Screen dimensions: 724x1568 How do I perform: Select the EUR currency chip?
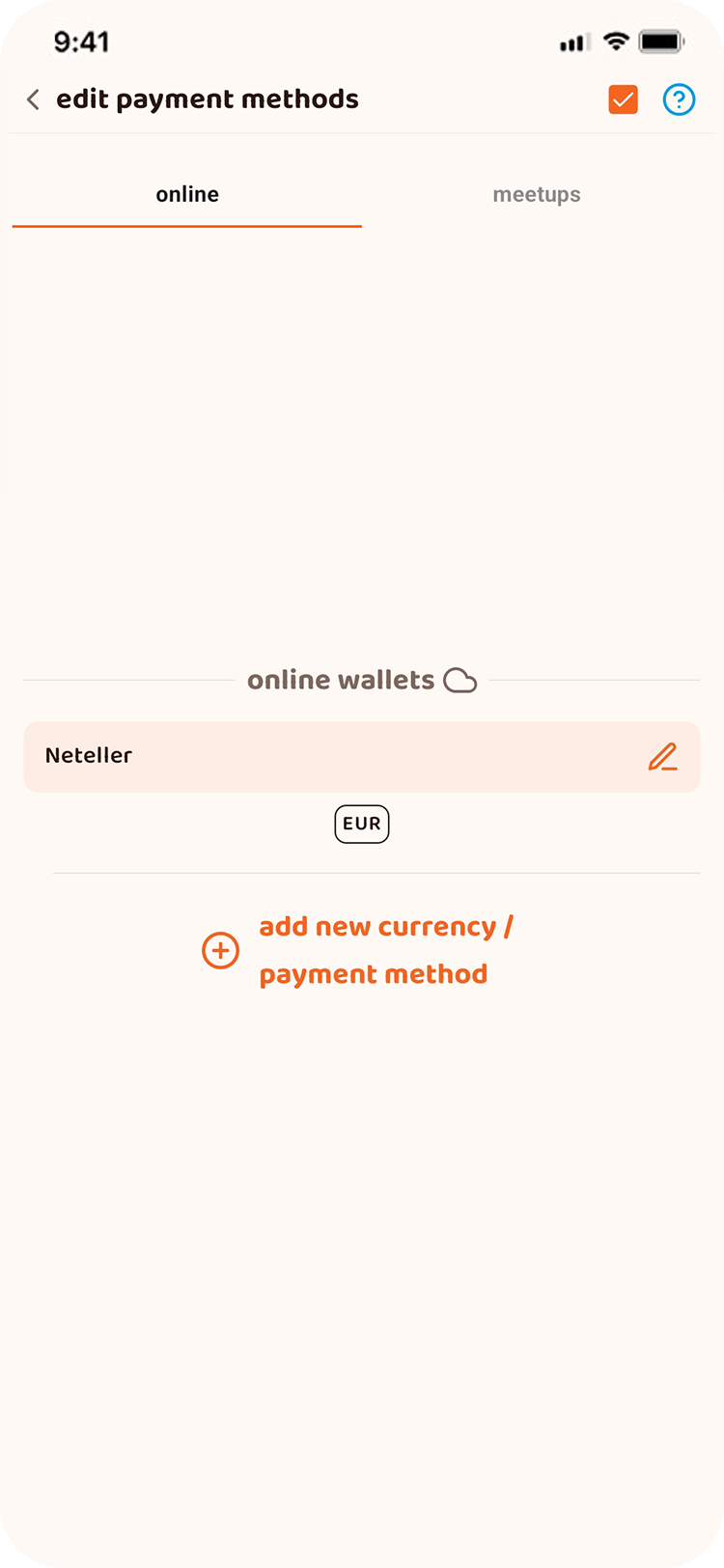(x=362, y=824)
